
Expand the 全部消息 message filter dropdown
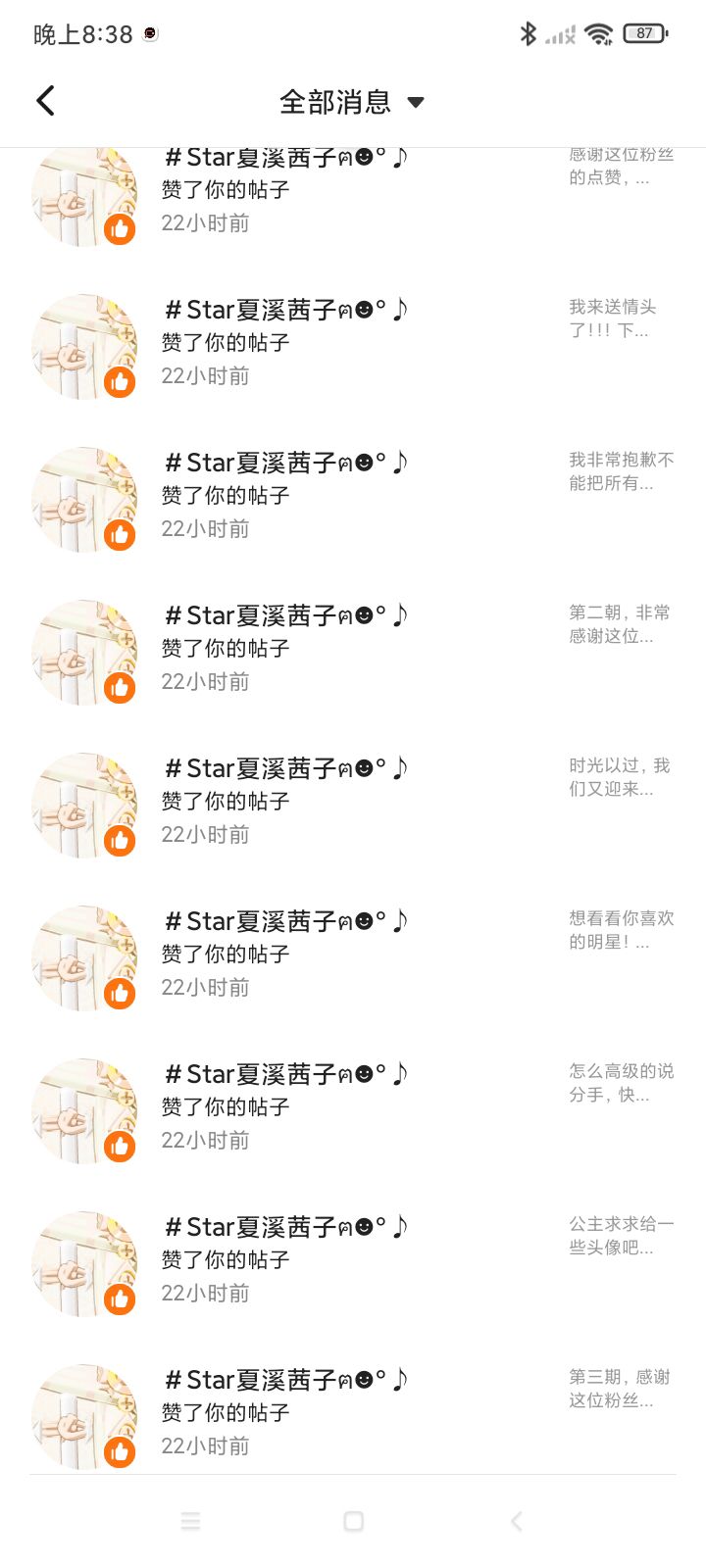(352, 102)
